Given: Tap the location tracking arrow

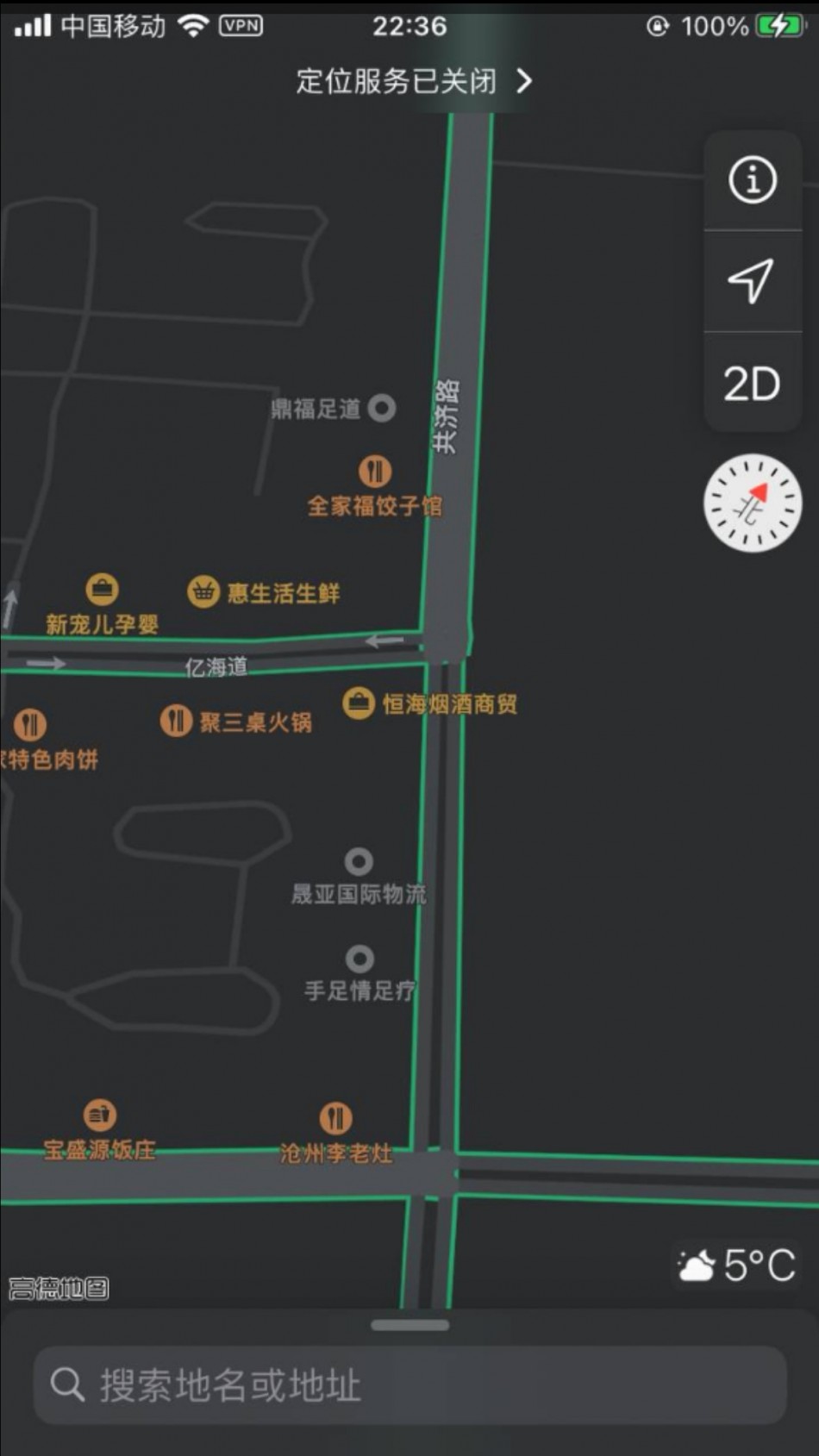Looking at the screenshot, I should (751, 281).
